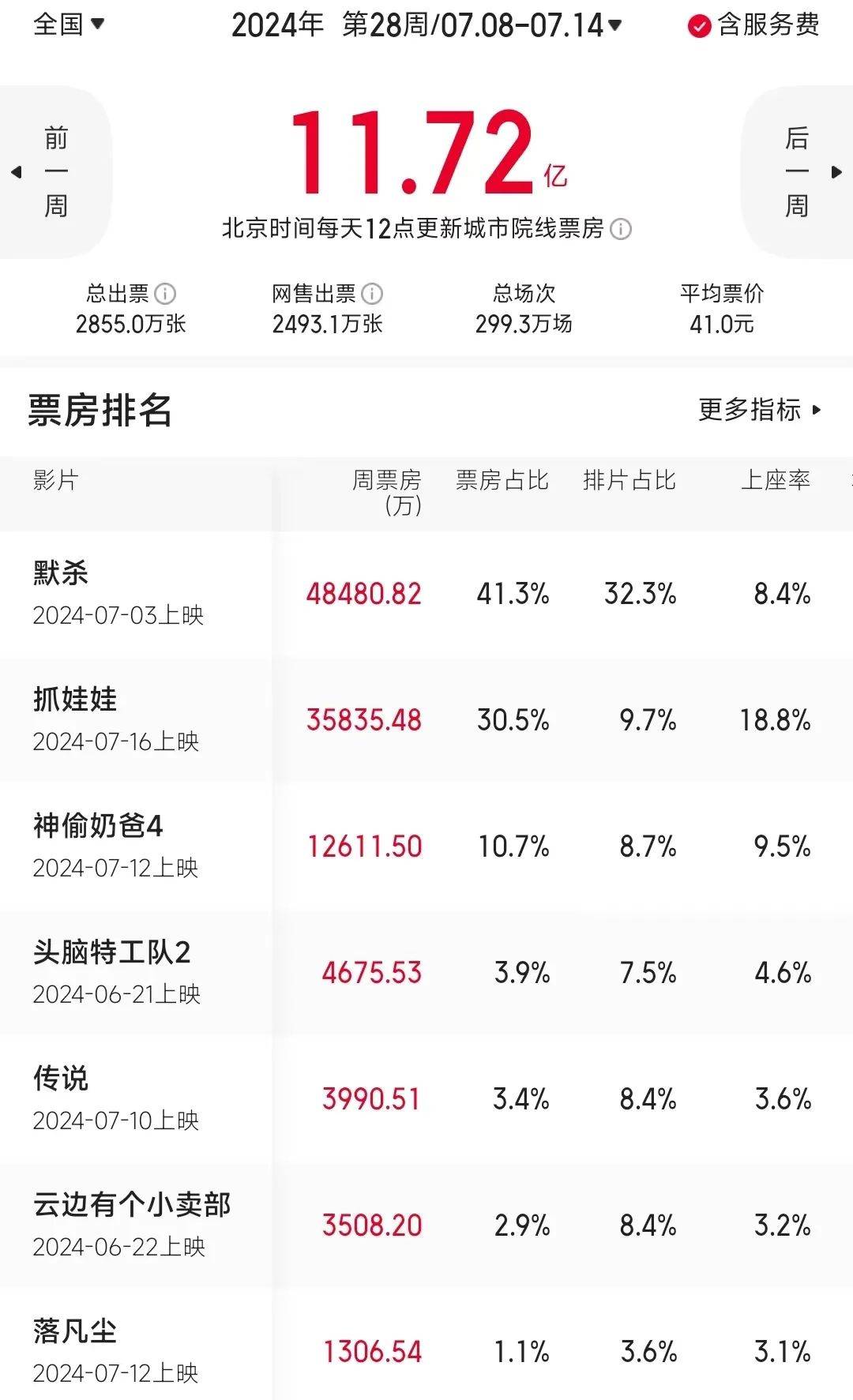Select the movie 落凡尘
The width and height of the screenshot is (853, 1400).
pos(75,1331)
